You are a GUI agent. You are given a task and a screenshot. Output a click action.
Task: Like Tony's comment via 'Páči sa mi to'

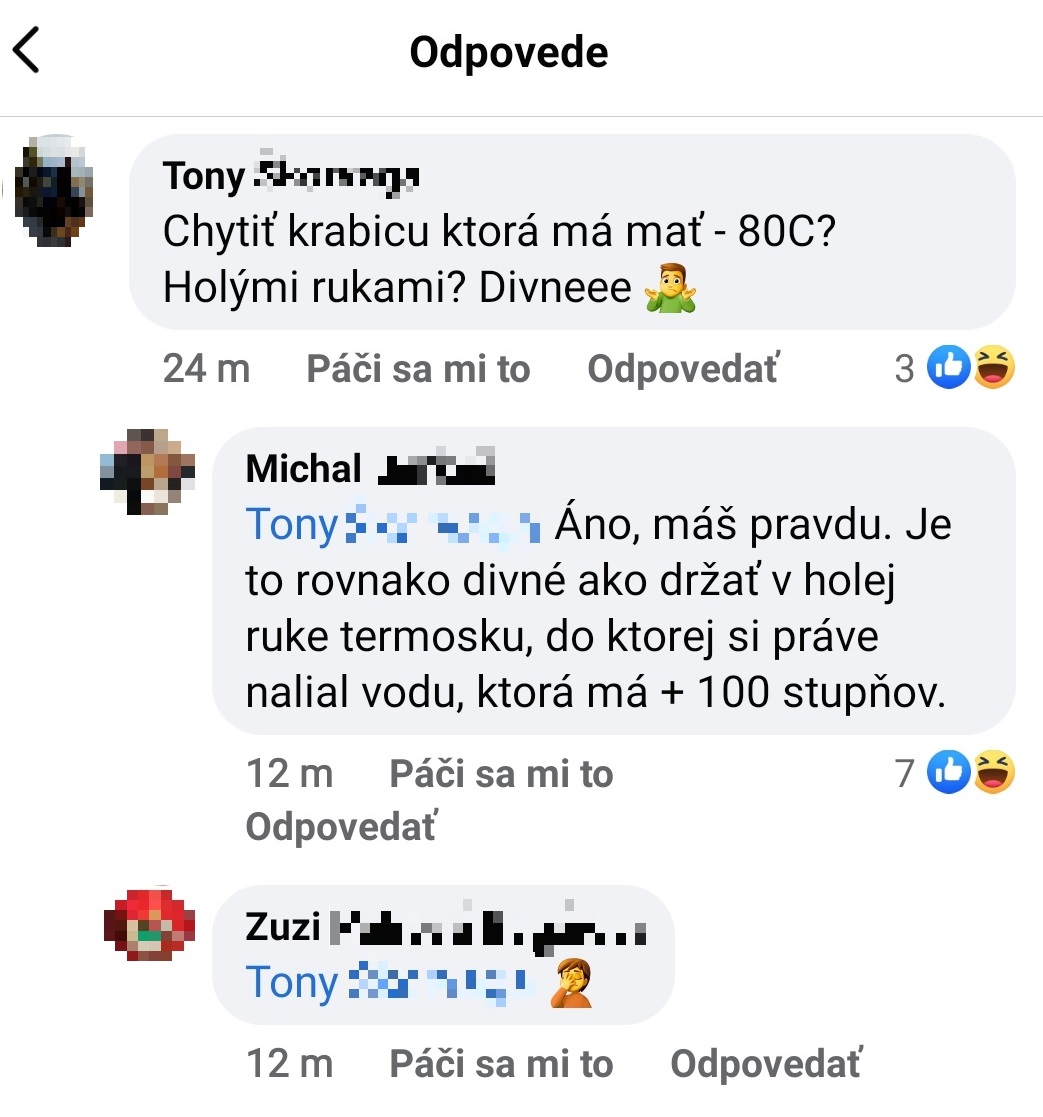coord(418,370)
